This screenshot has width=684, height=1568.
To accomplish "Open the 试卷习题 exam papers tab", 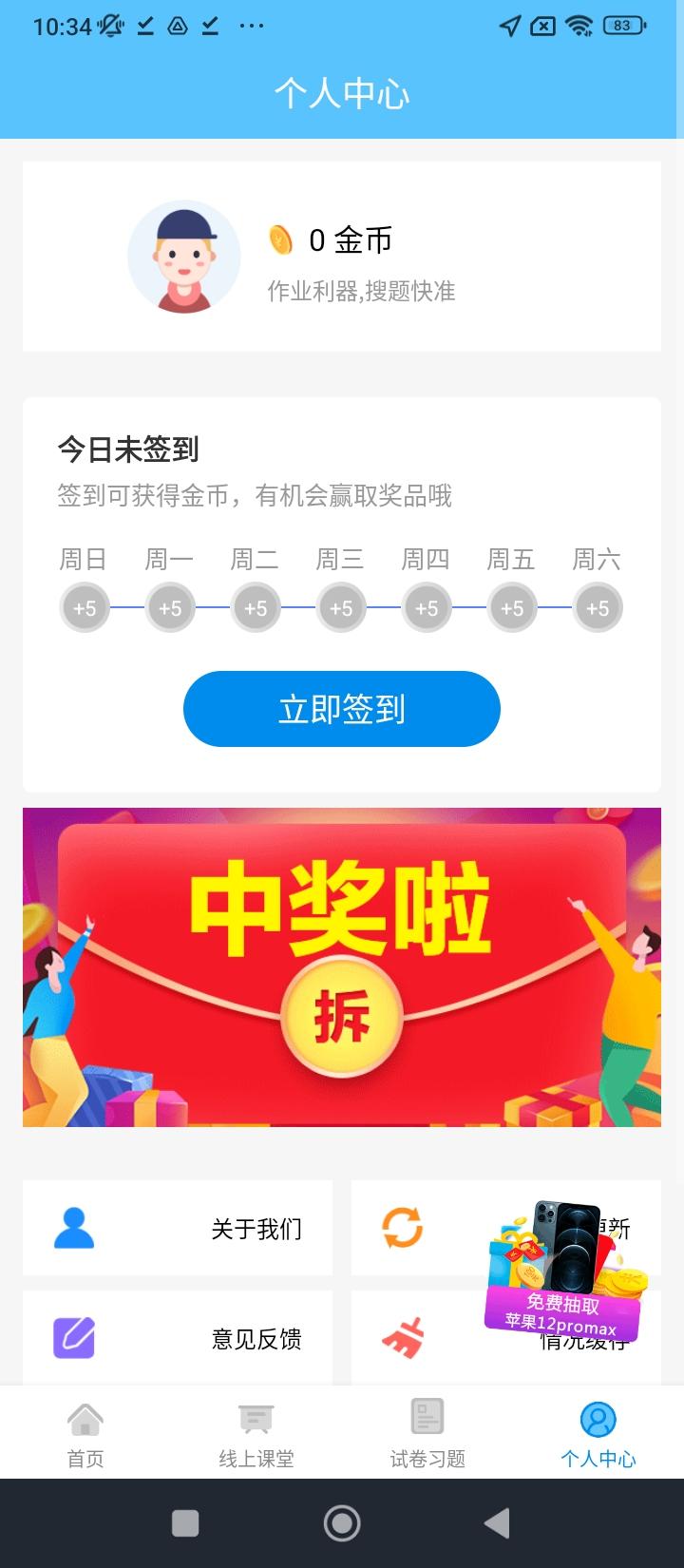I will click(x=427, y=1416).
